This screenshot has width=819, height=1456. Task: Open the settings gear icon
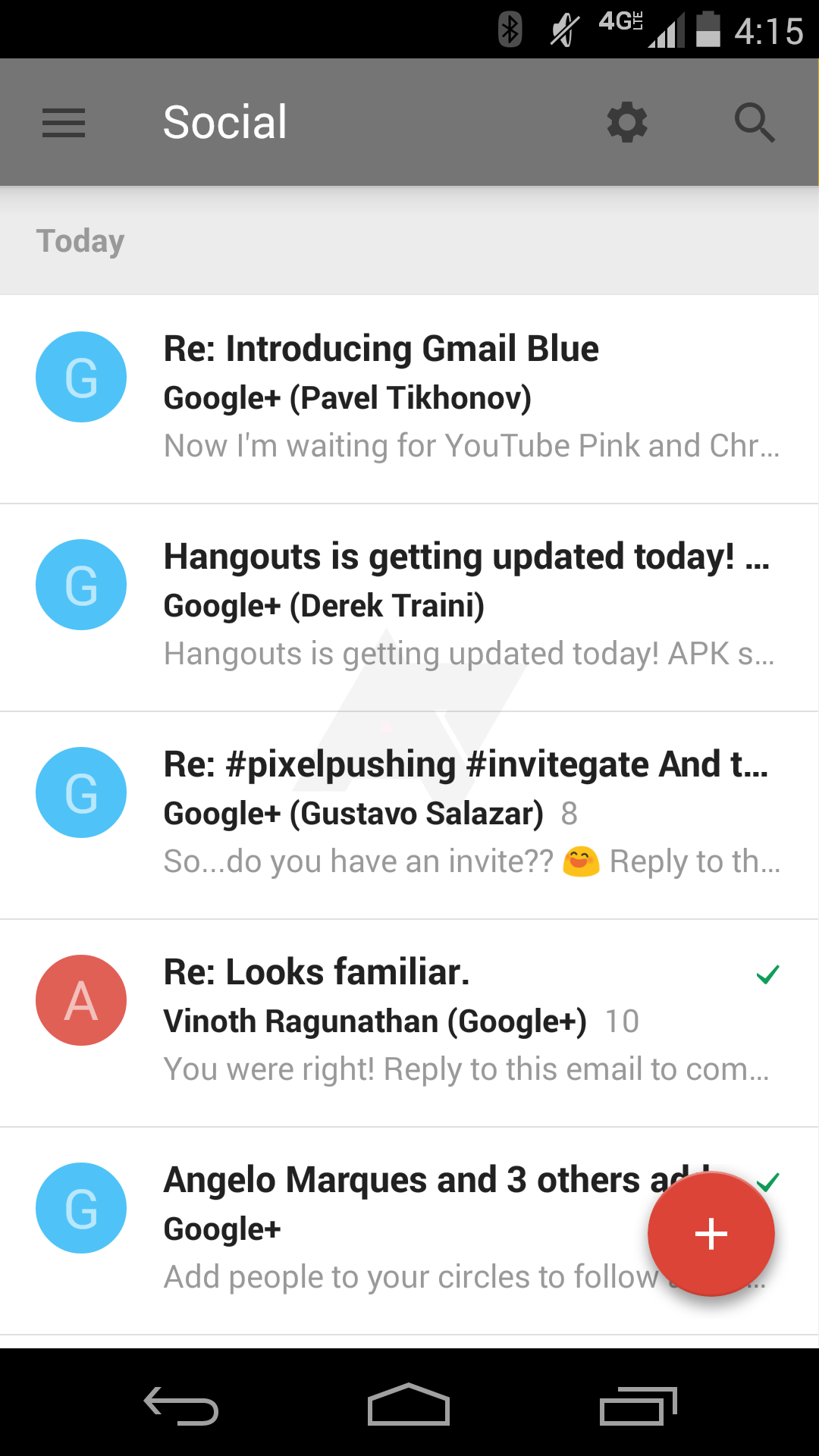point(627,123)
